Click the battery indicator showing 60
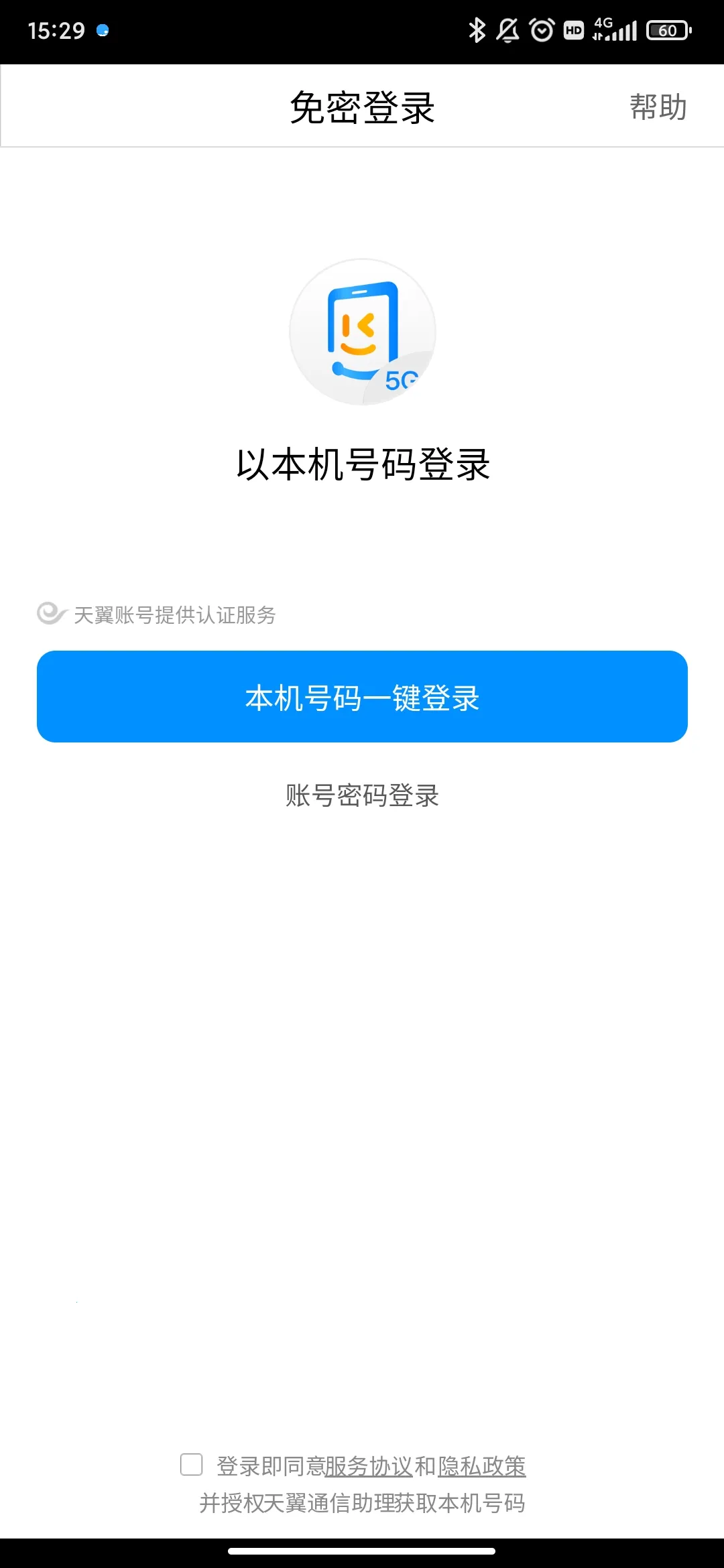Image resolution: width=724 pixels, height=1568 pixels. click(668, 29)
